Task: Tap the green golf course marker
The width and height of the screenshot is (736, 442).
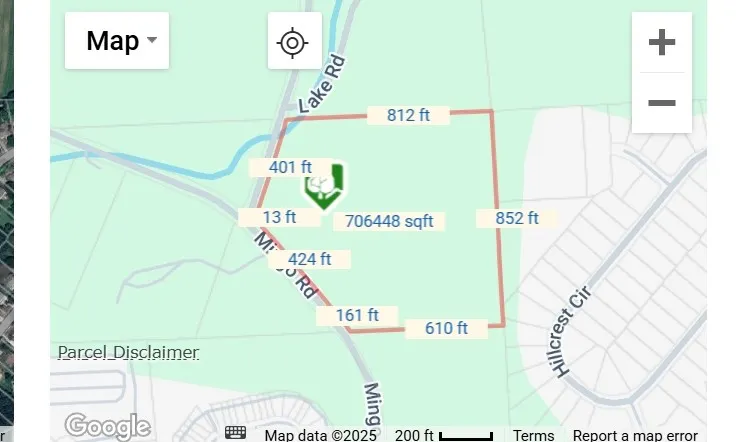Action: tap(324, 185)
